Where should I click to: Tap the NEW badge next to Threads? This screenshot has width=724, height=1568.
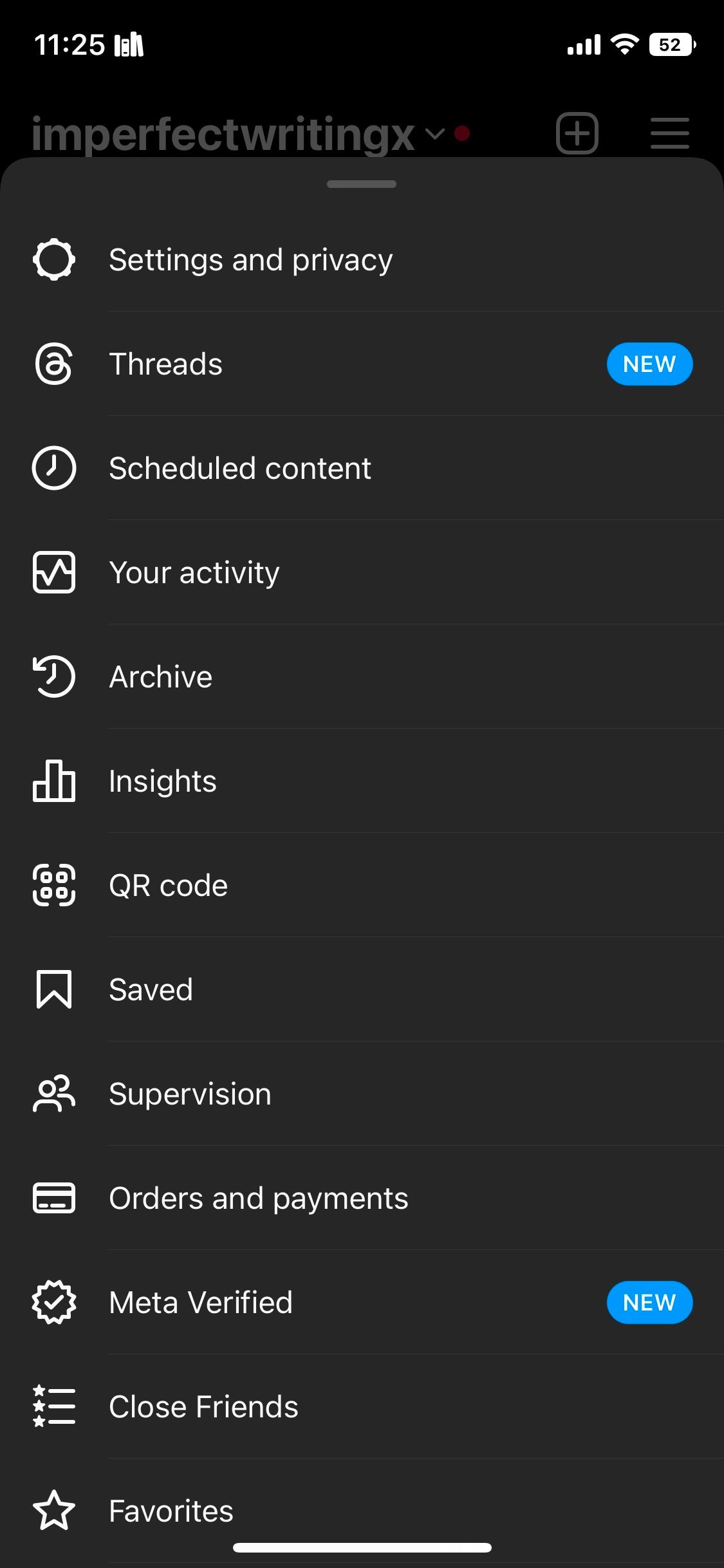click(x=649, y=364)
